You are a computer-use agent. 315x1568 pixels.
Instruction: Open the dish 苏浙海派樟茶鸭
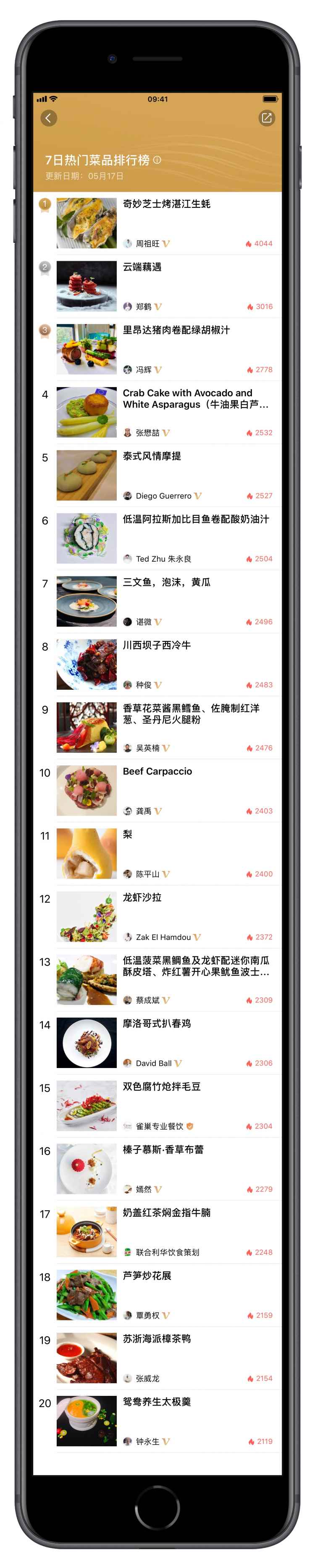click(x=157, y=1338)
